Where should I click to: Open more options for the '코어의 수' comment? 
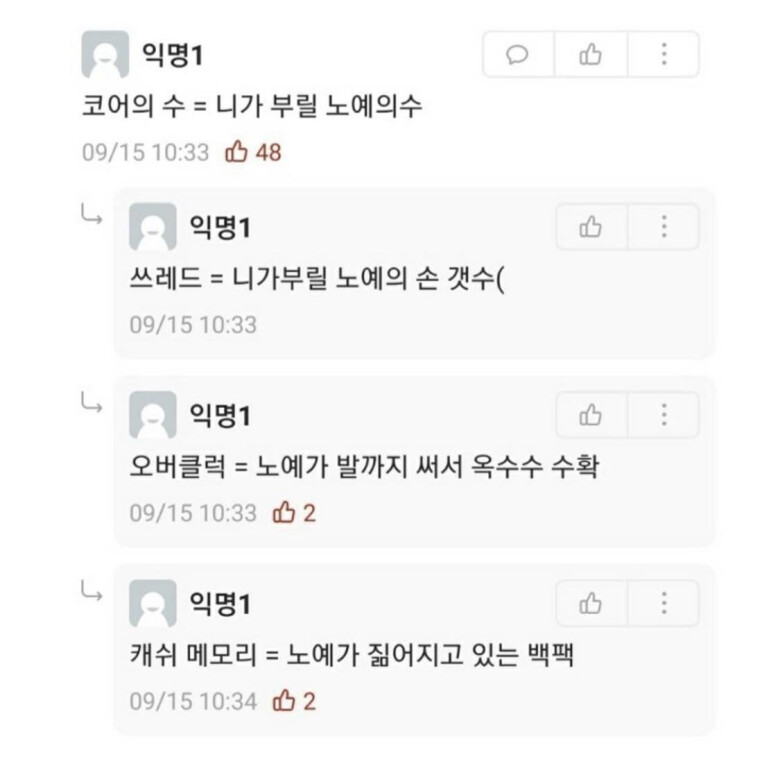click(663, 55)
